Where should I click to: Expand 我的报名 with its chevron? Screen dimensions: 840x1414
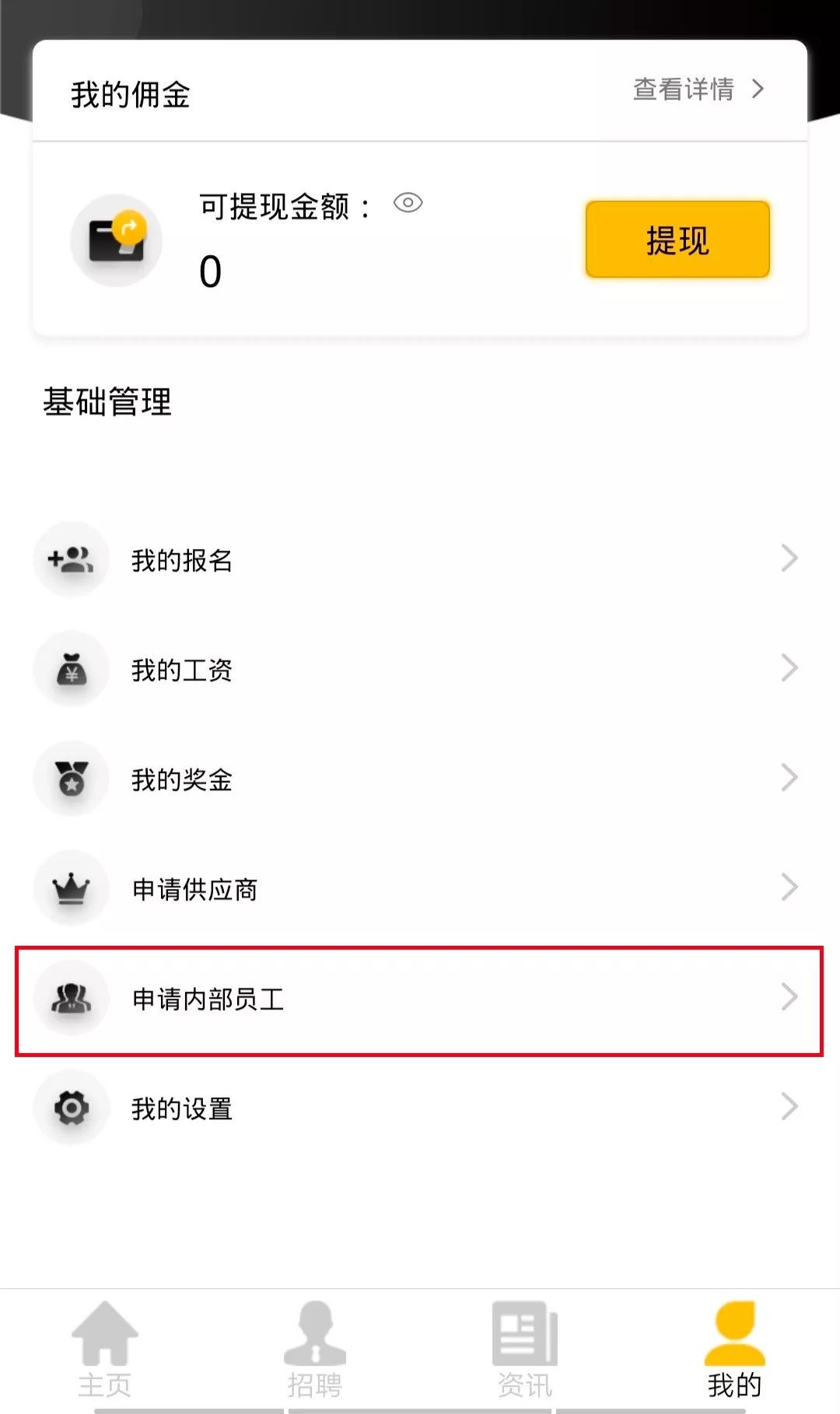pos(790,558)
